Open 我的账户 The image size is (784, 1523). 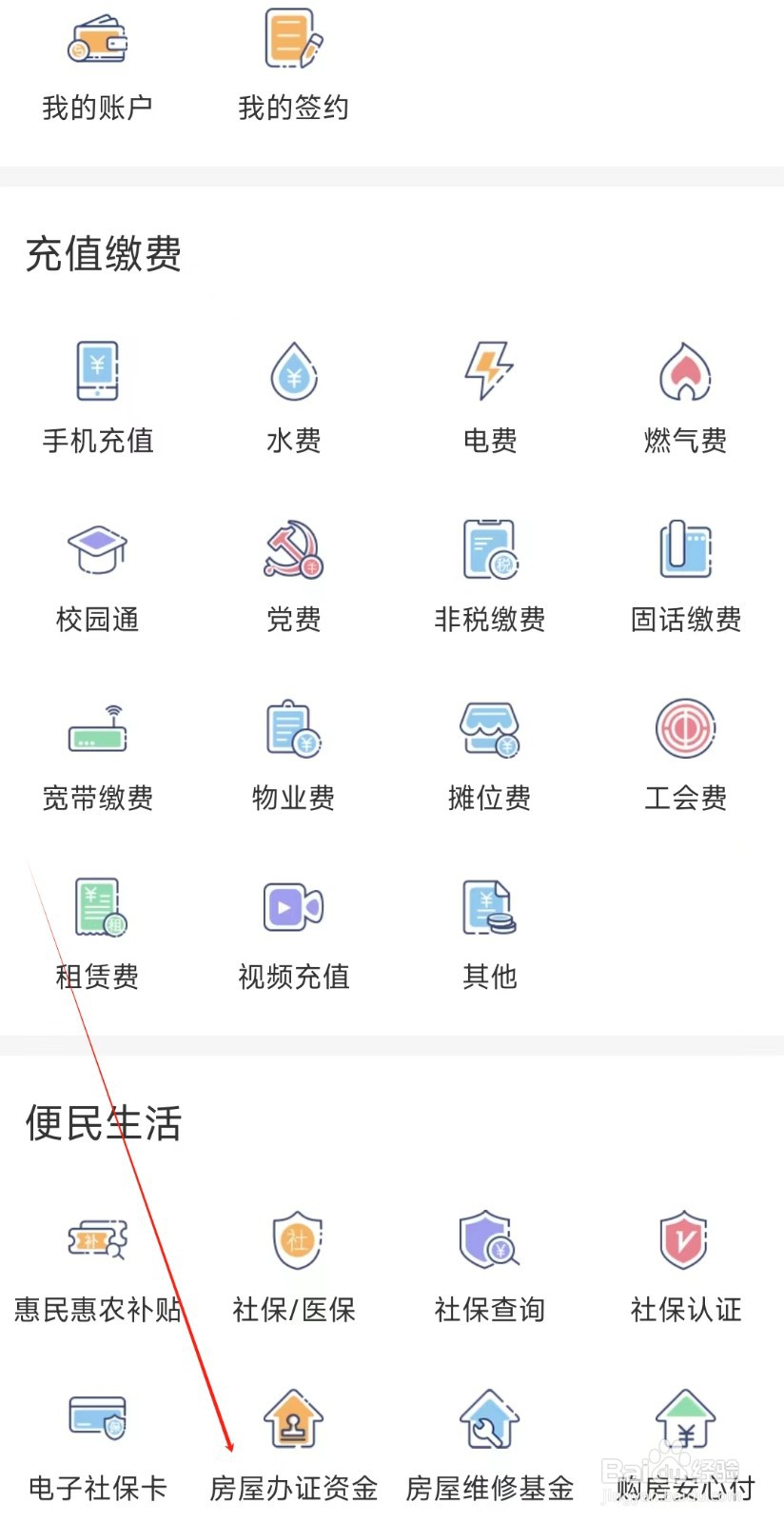pos(98,69)
